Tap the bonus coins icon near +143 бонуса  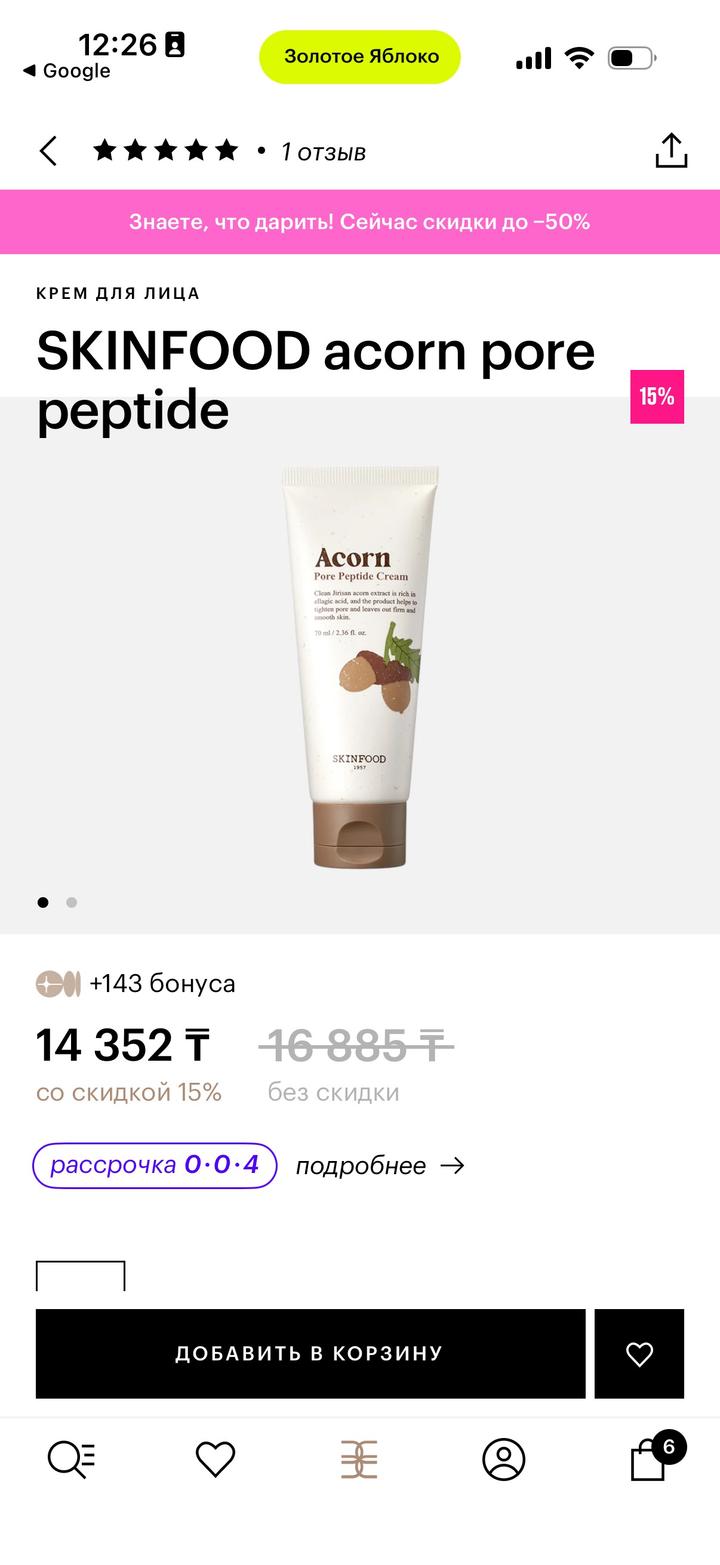(x=55, y=984)
